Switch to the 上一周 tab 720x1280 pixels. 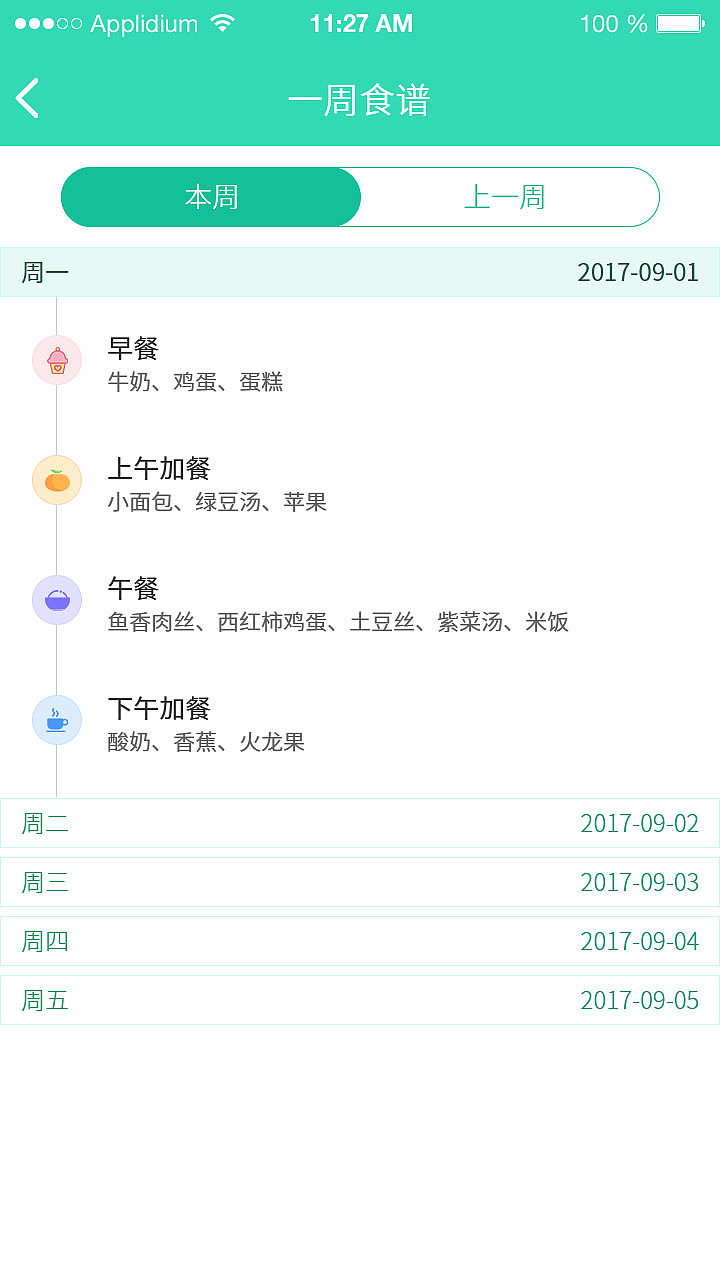[510, 197]
